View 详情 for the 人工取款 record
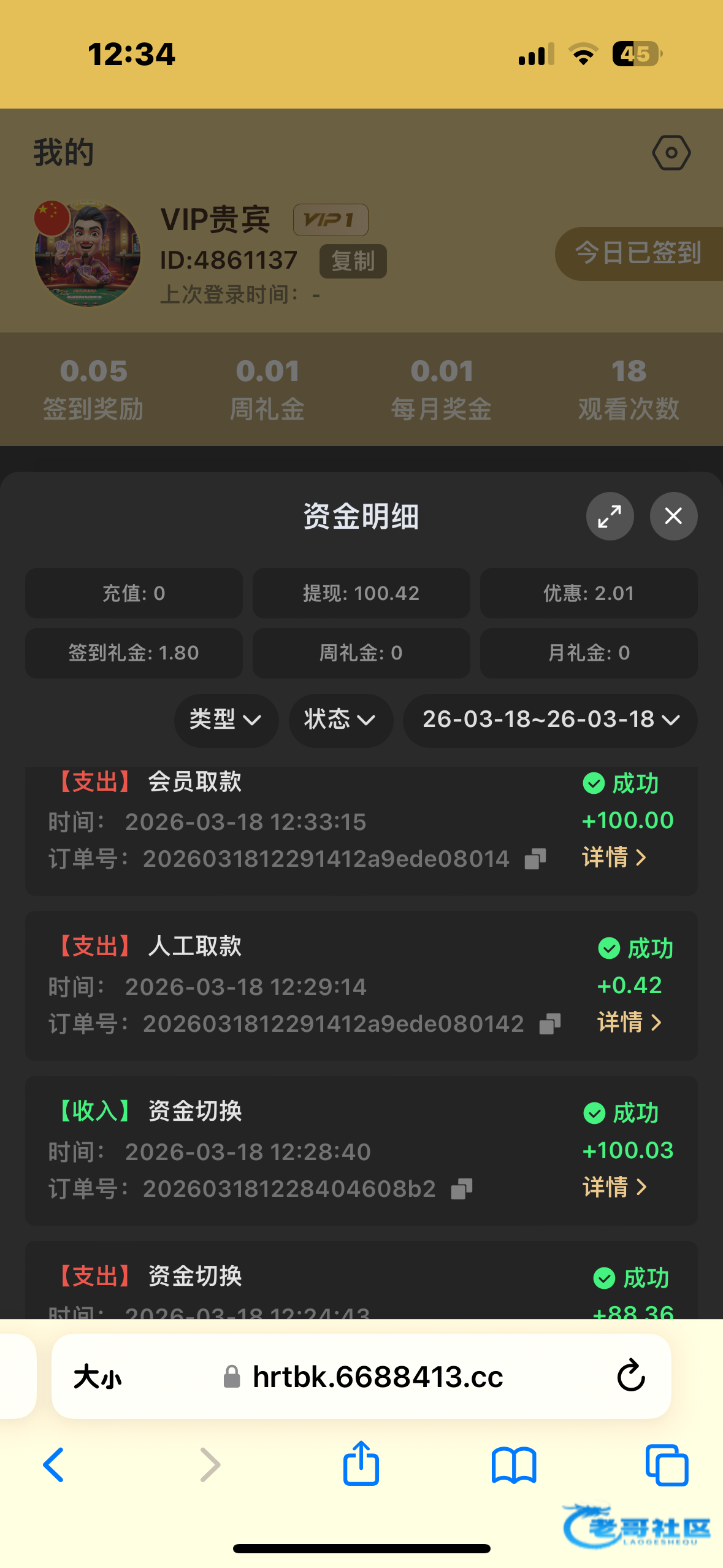The image size is (723, 1568). click(630, 1022)
